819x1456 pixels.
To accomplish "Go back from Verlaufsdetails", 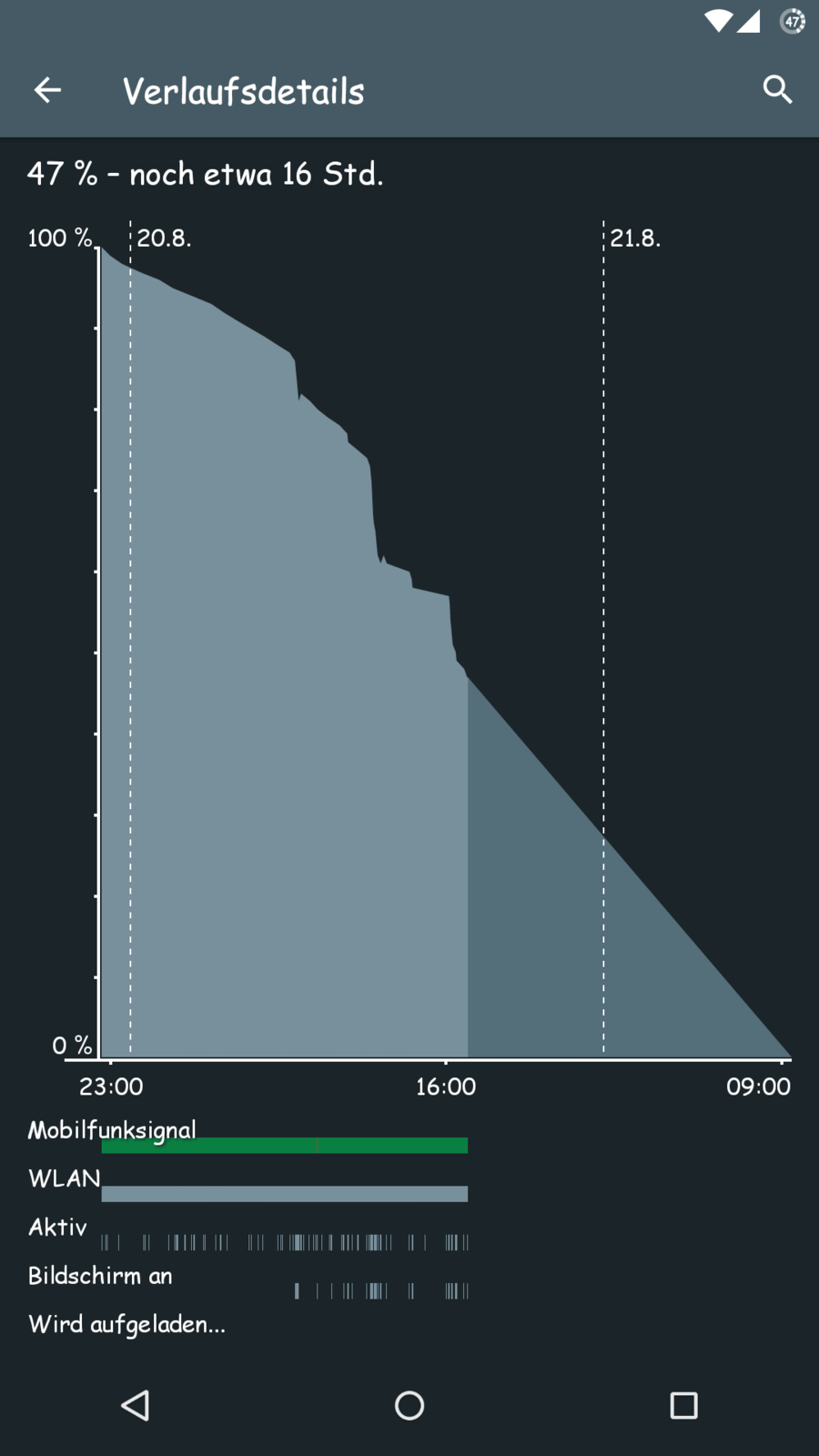I will click(x=47, y=90).
